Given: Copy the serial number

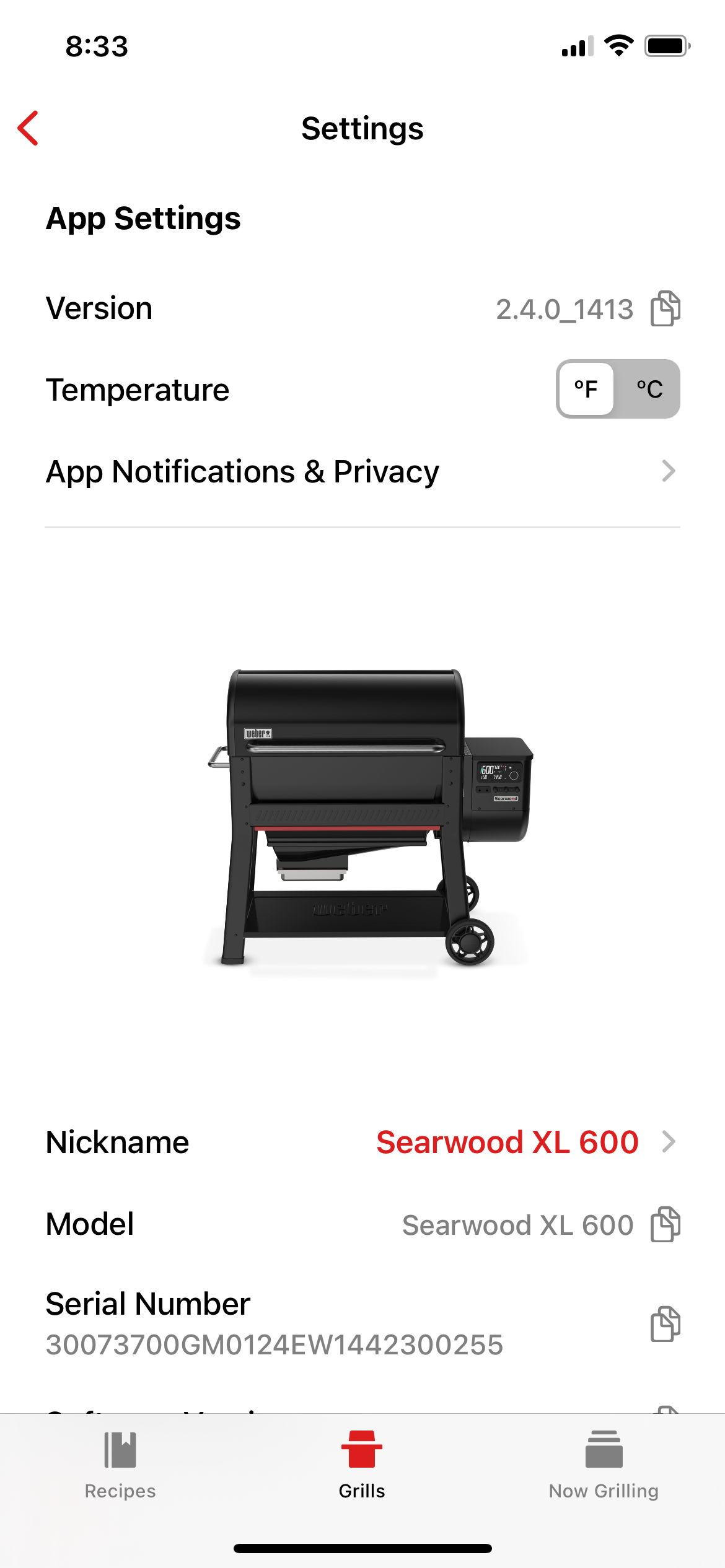Looking at the screenshot, I should 666,1324.
